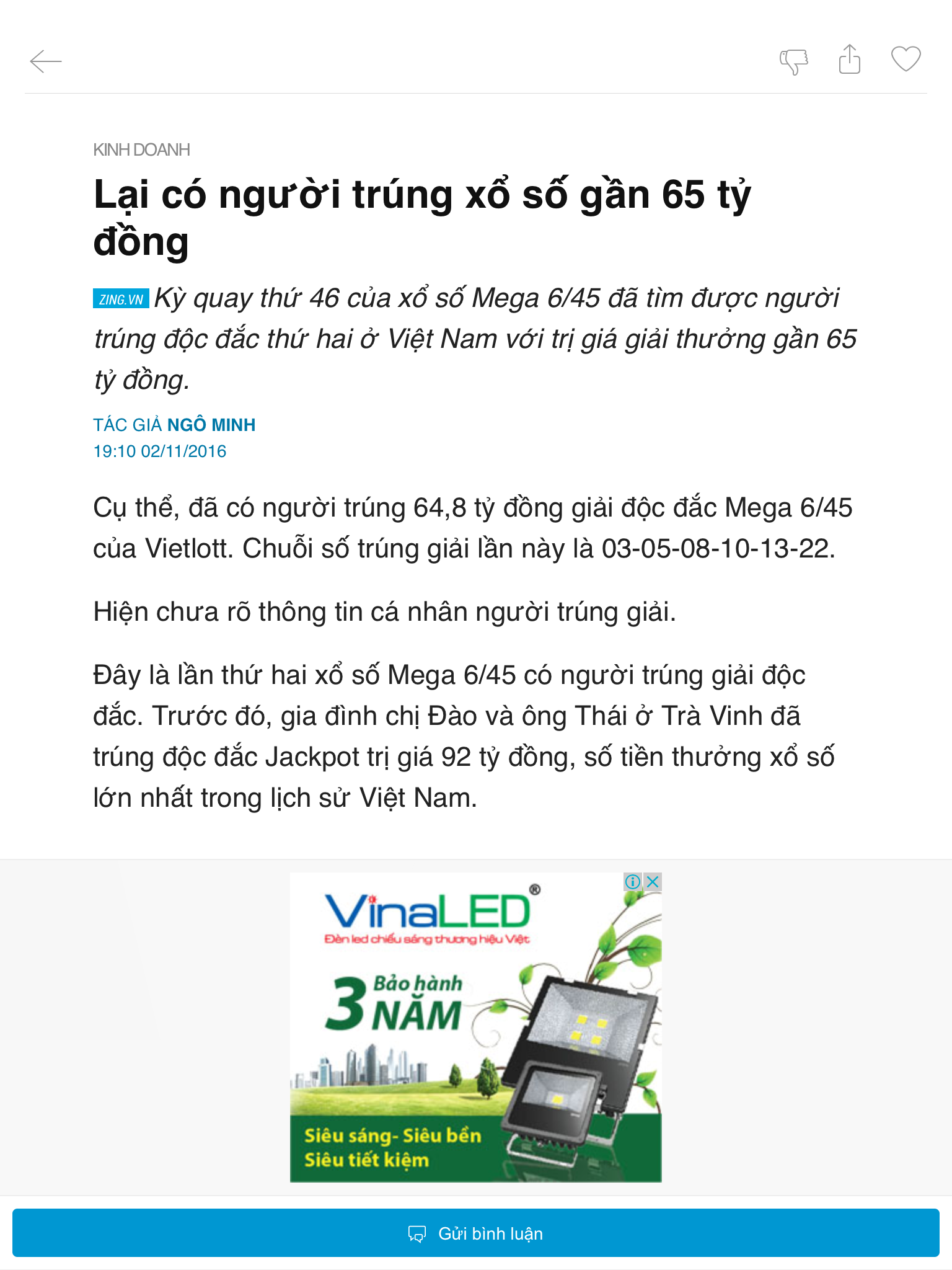Open author Ngô Minh's link

[211, 425]
